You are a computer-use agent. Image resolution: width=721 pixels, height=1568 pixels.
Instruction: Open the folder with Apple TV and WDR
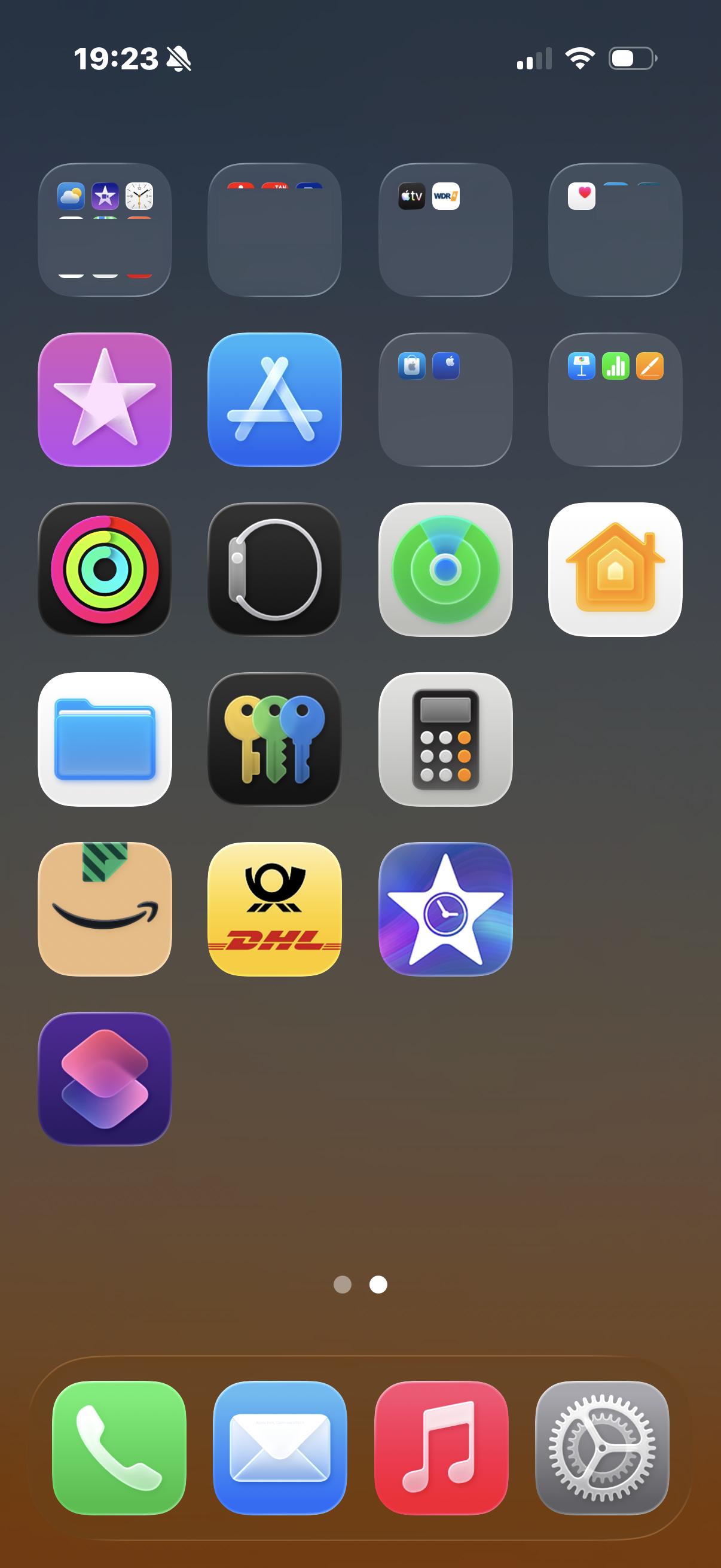(445, 230)
